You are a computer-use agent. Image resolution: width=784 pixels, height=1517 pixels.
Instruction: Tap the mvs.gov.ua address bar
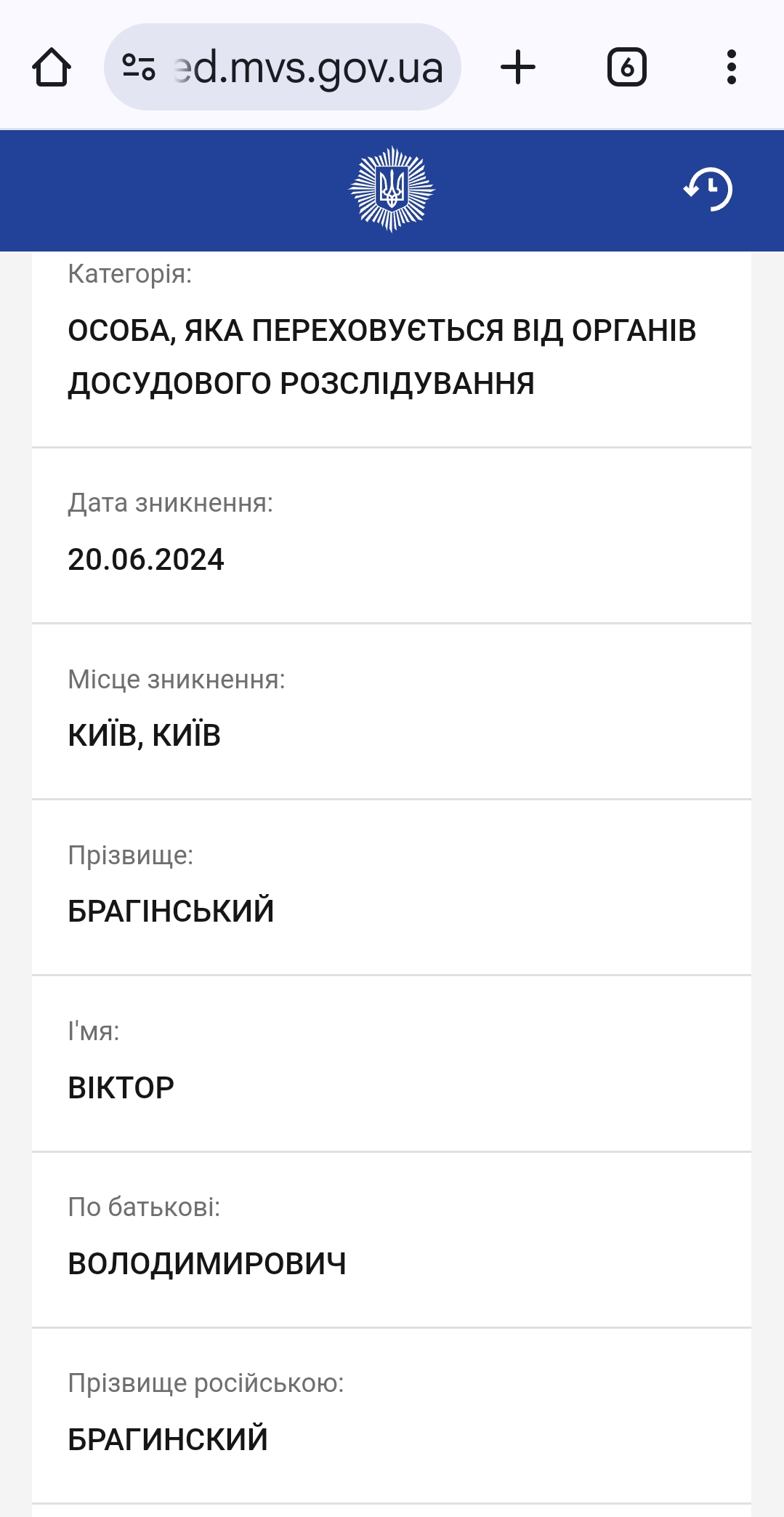click(305, 68)
